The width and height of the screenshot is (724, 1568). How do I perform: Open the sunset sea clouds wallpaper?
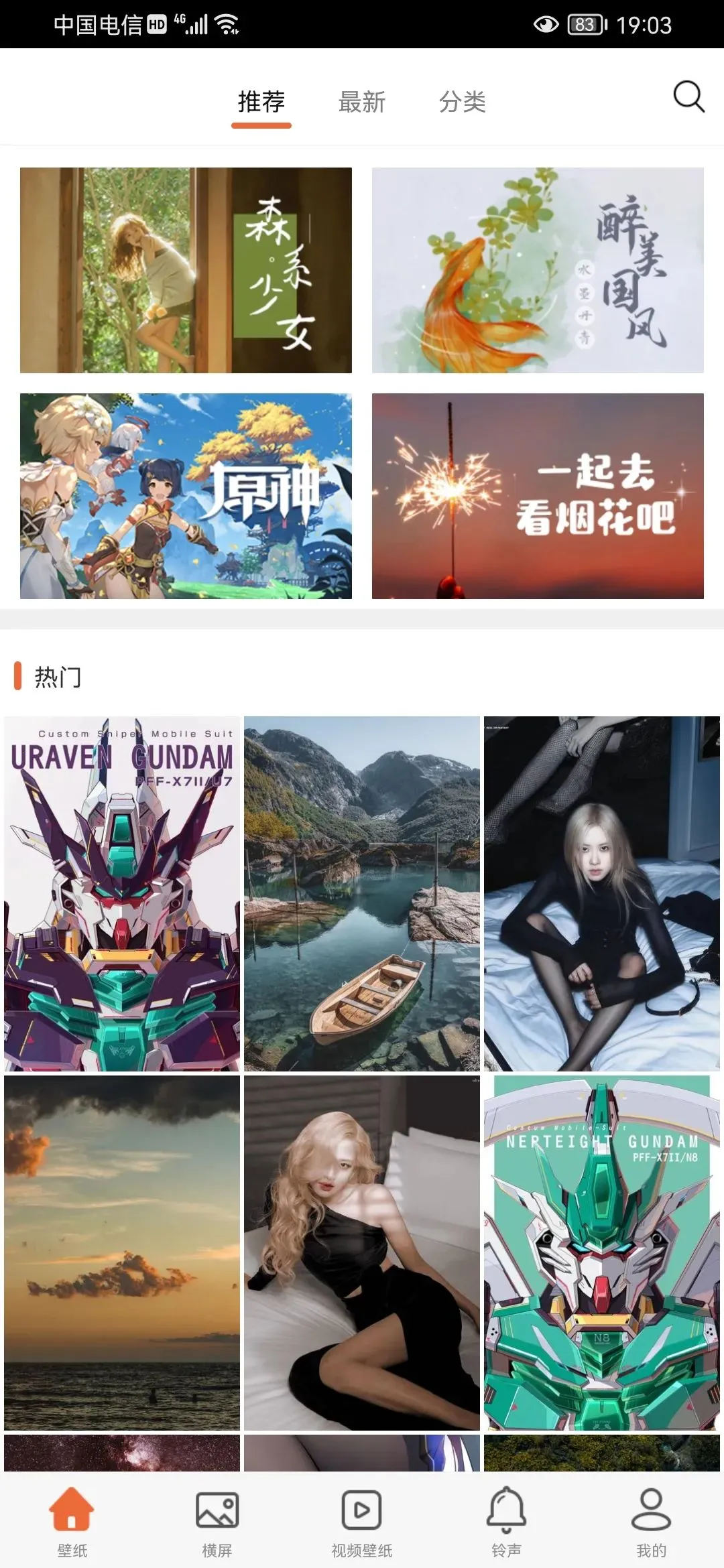(122, 1252)
